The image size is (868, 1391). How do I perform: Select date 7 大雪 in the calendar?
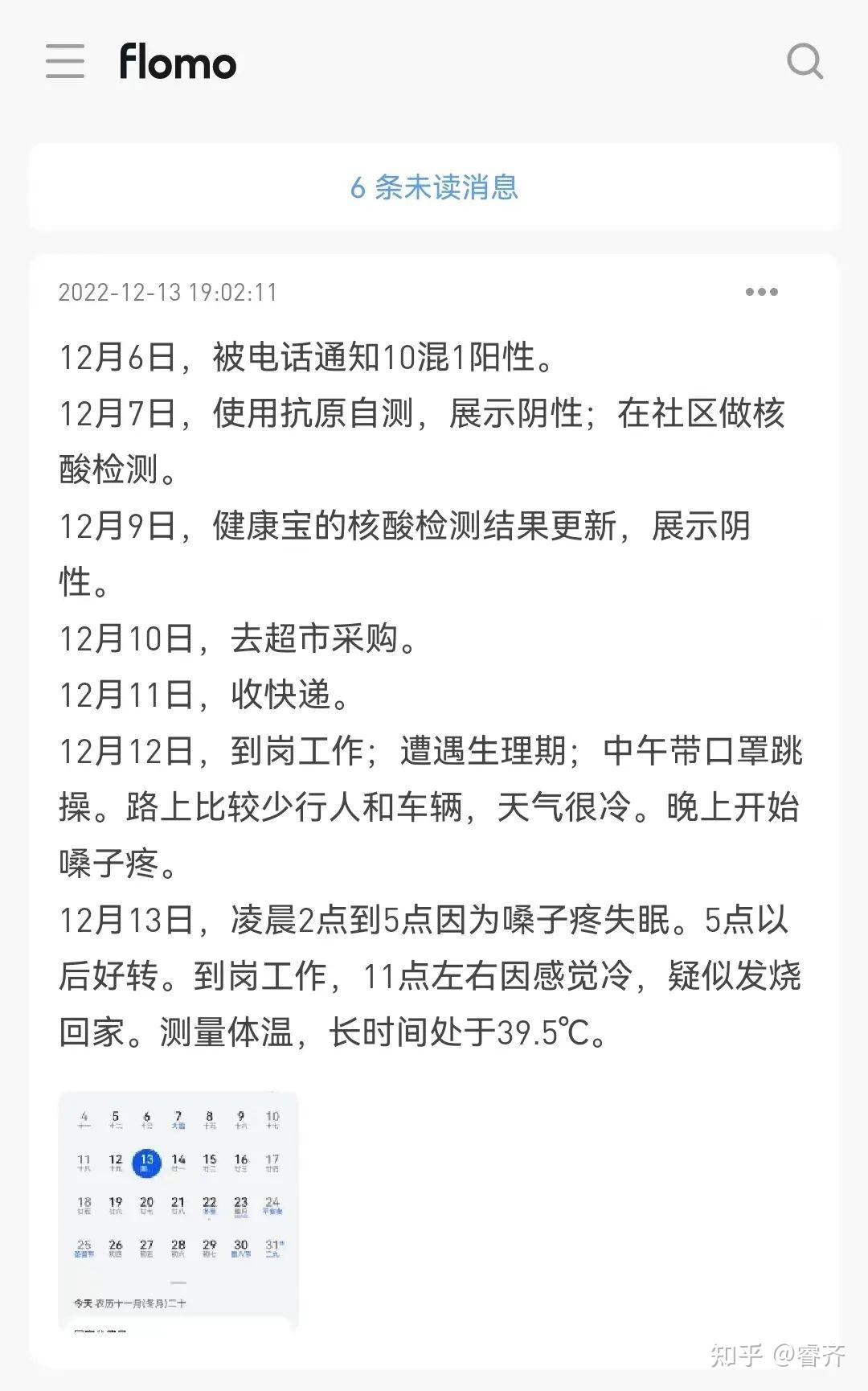click(178, 1118)
